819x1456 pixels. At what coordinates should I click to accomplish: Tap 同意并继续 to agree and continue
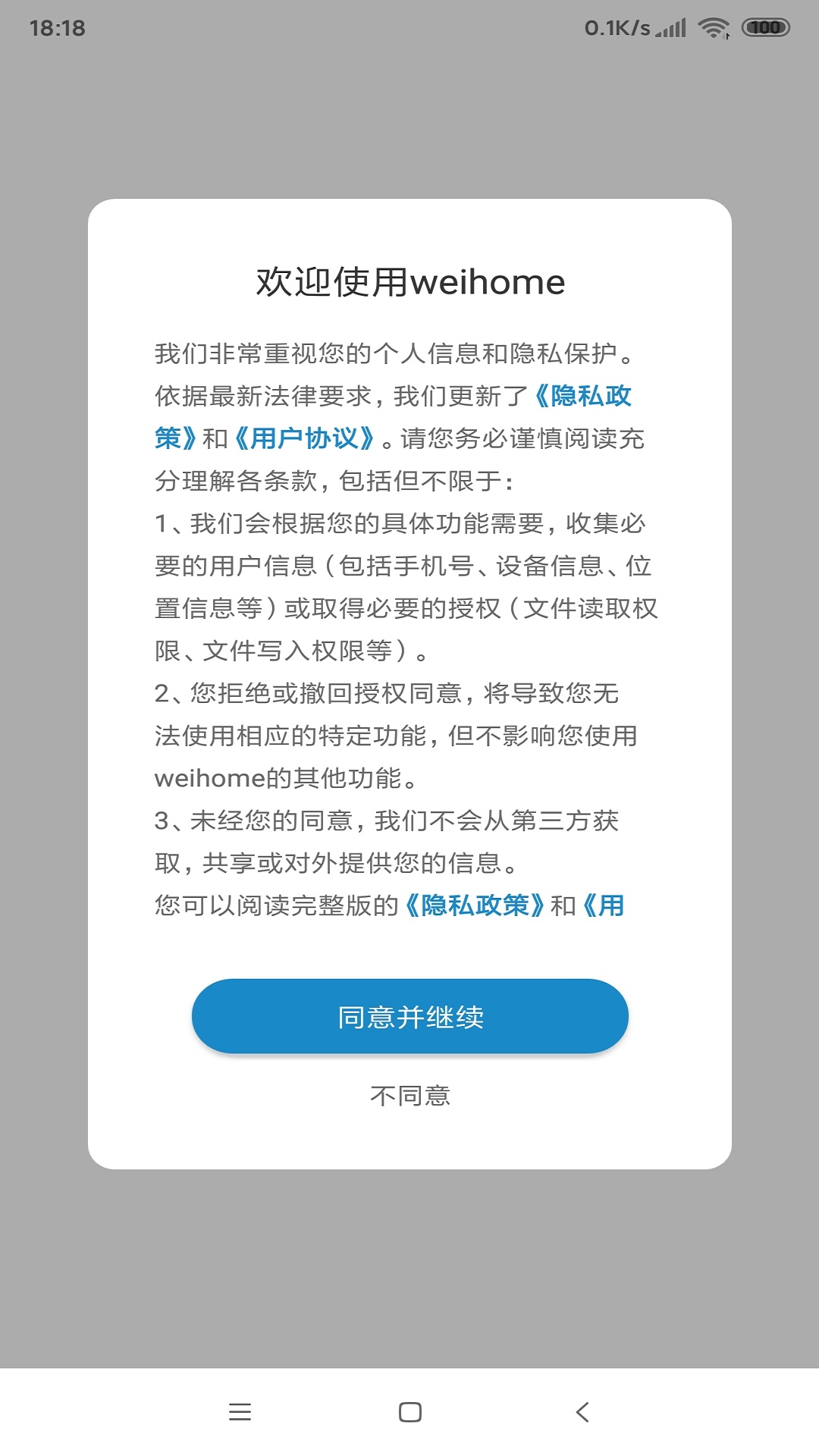pos(409,1016)
